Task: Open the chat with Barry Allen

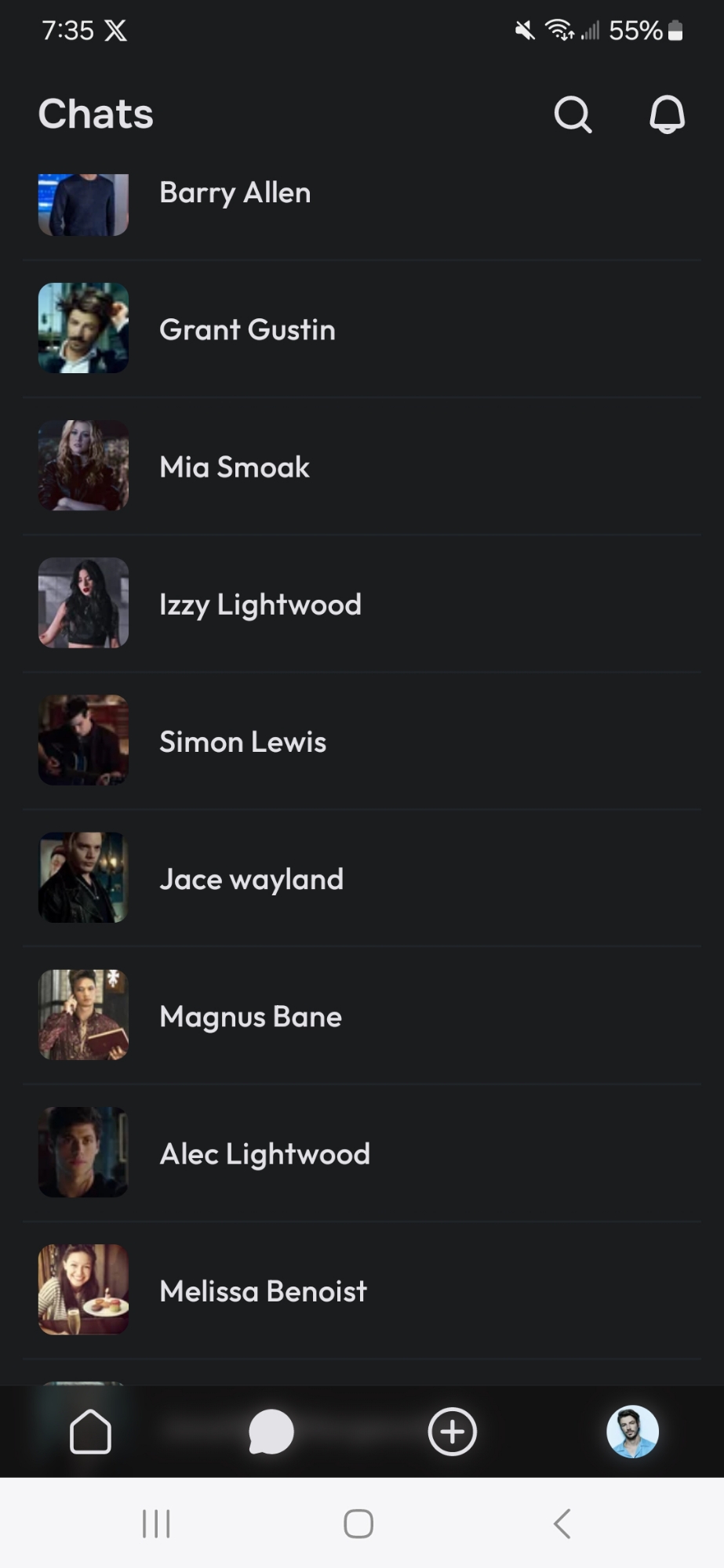Action: [235, 194]
